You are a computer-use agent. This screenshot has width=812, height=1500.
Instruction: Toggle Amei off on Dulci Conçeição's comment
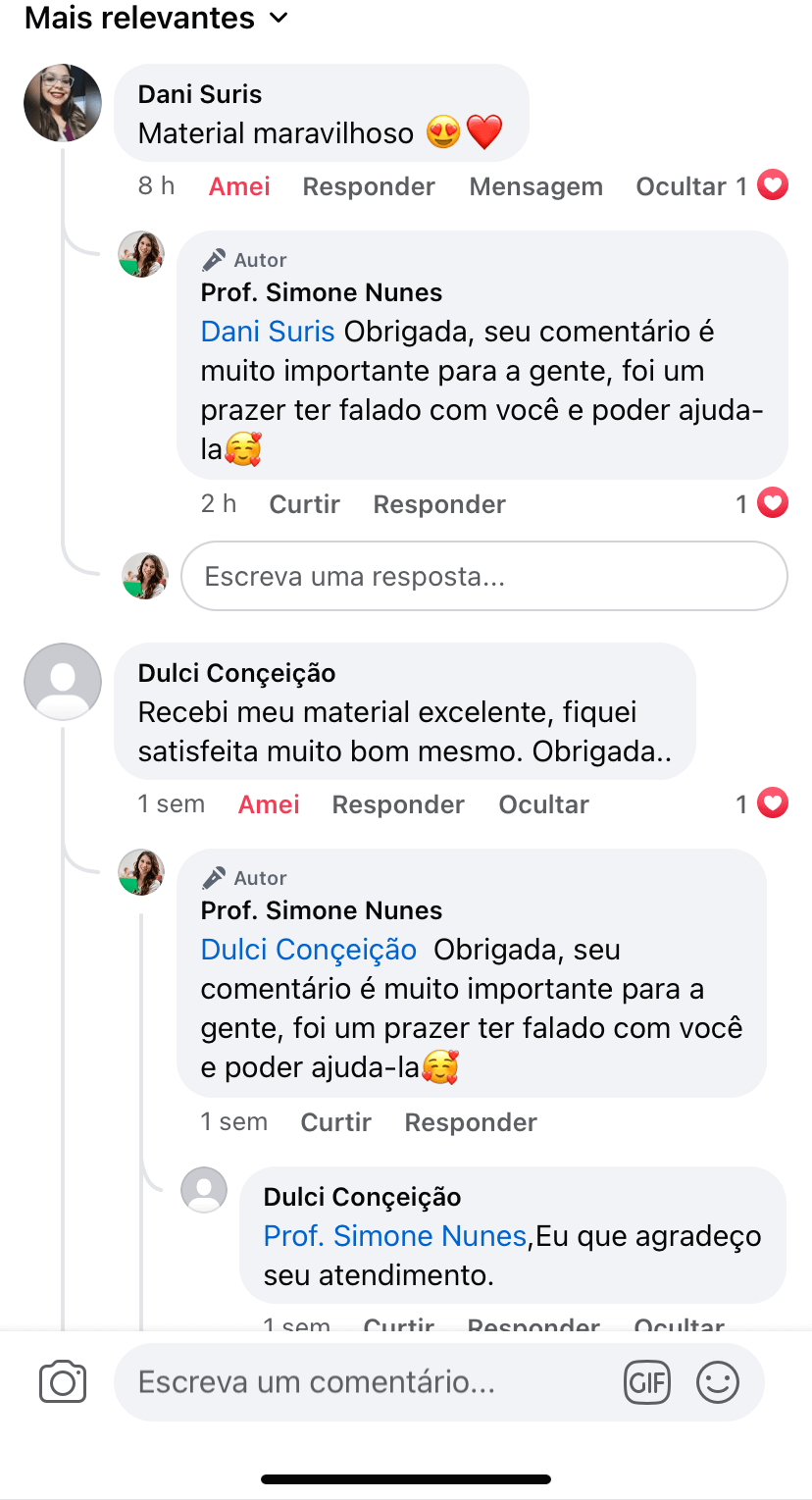(268, 803)
